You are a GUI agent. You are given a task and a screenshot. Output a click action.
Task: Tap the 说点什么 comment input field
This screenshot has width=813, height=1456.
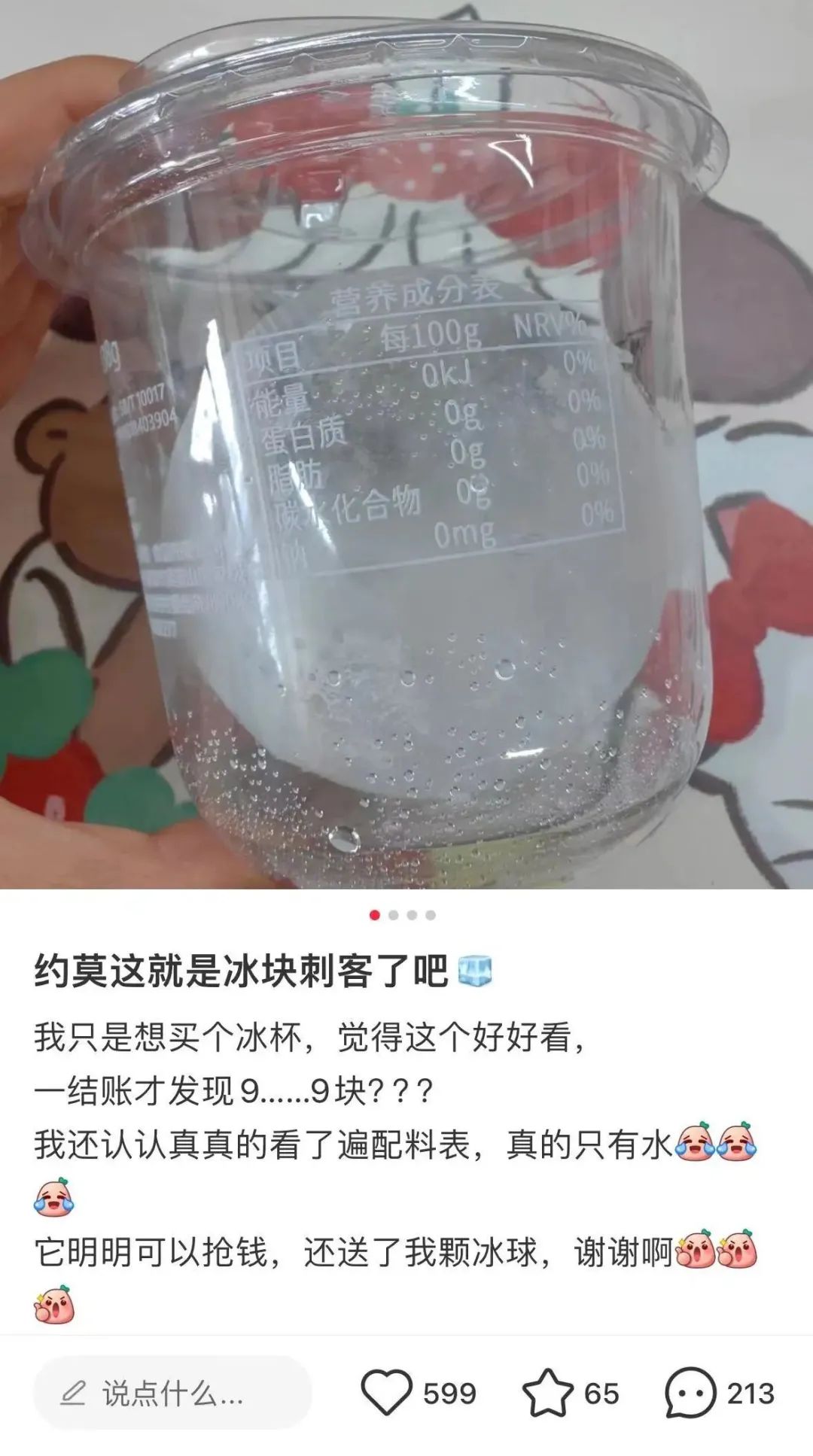pyautogui.click(x=172, y=1393)
